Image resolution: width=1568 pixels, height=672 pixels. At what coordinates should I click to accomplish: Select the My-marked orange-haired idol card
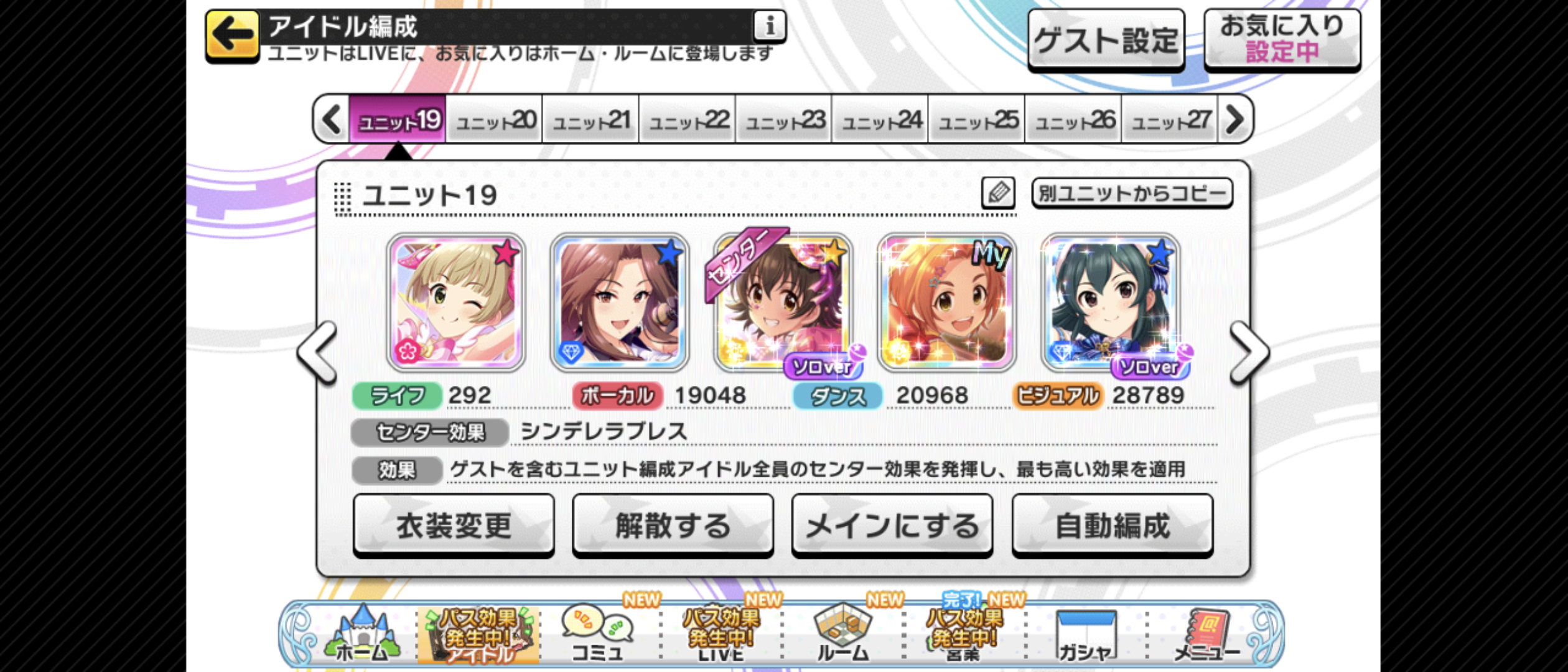pos(946,302)
